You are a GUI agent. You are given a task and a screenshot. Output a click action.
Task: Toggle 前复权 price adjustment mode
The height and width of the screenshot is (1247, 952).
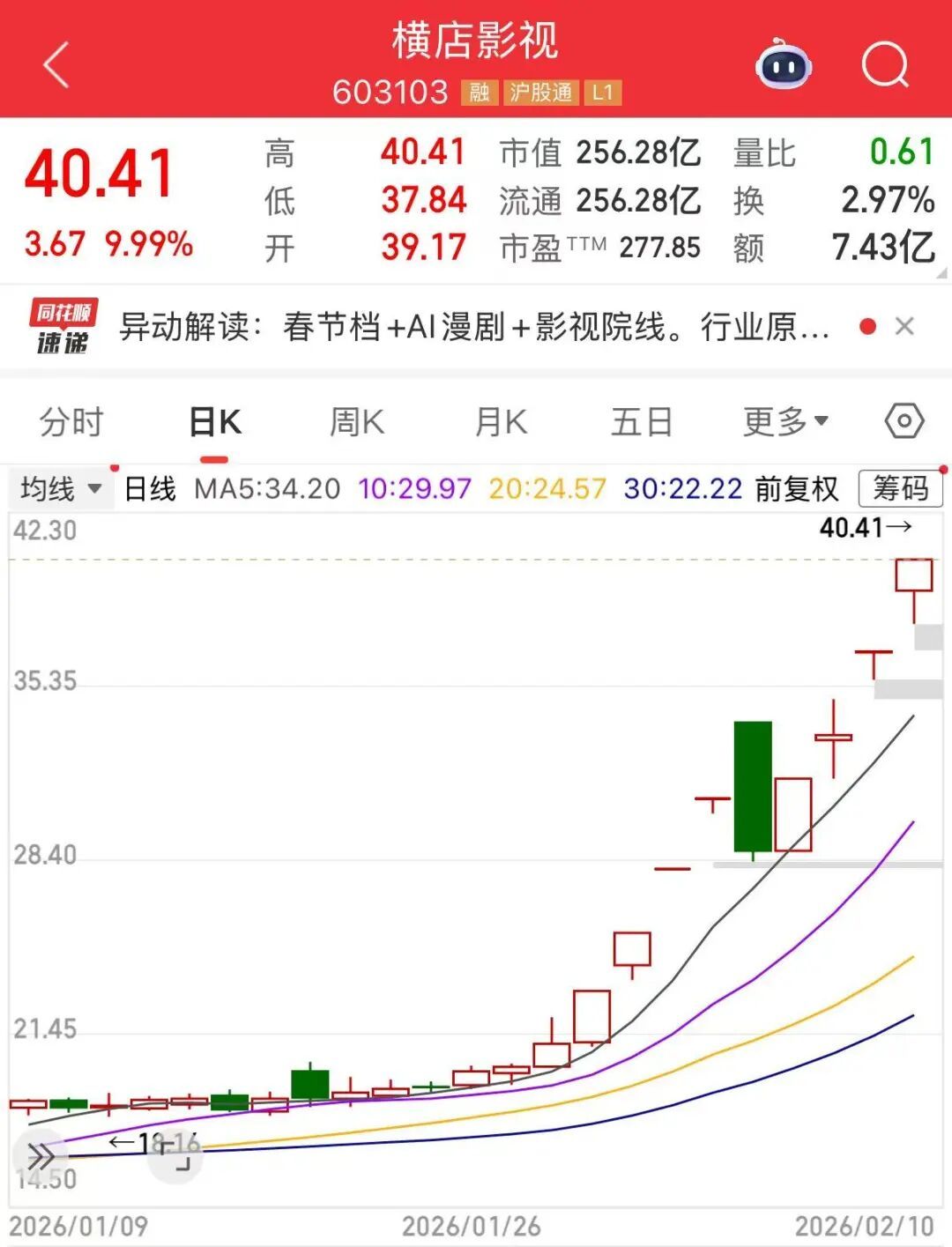click(x=794, y=487)
